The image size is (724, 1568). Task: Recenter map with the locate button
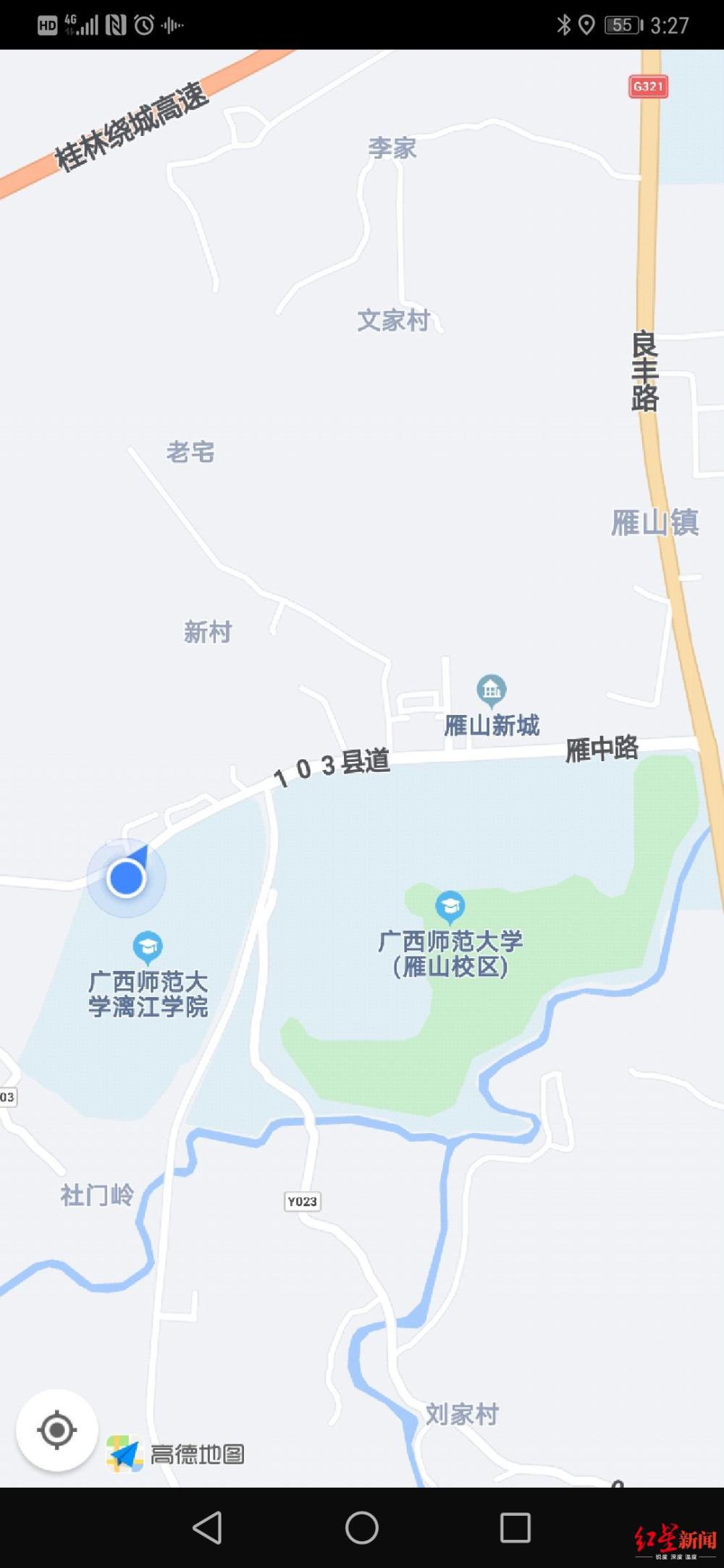click(56, 1430)
